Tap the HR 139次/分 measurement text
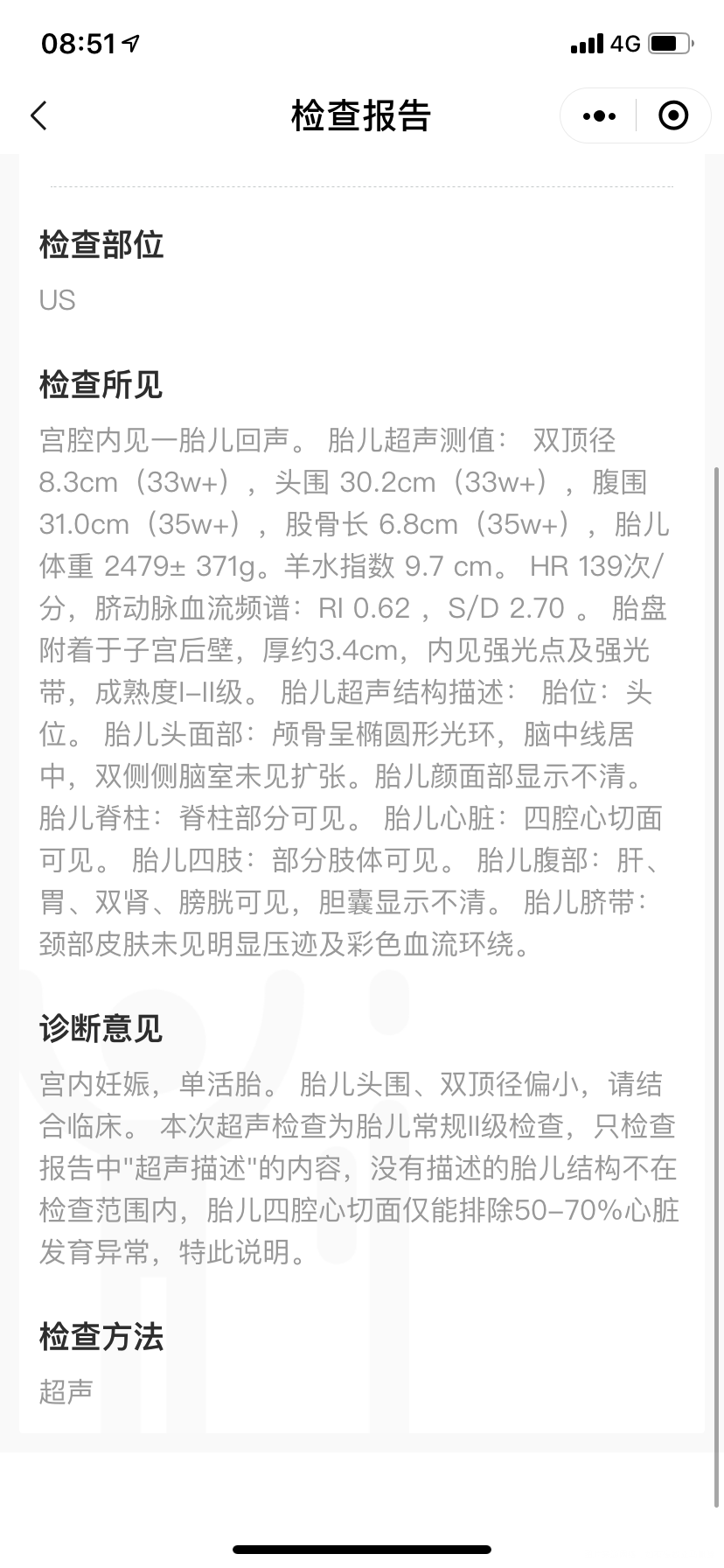 (x=595, y=566)
